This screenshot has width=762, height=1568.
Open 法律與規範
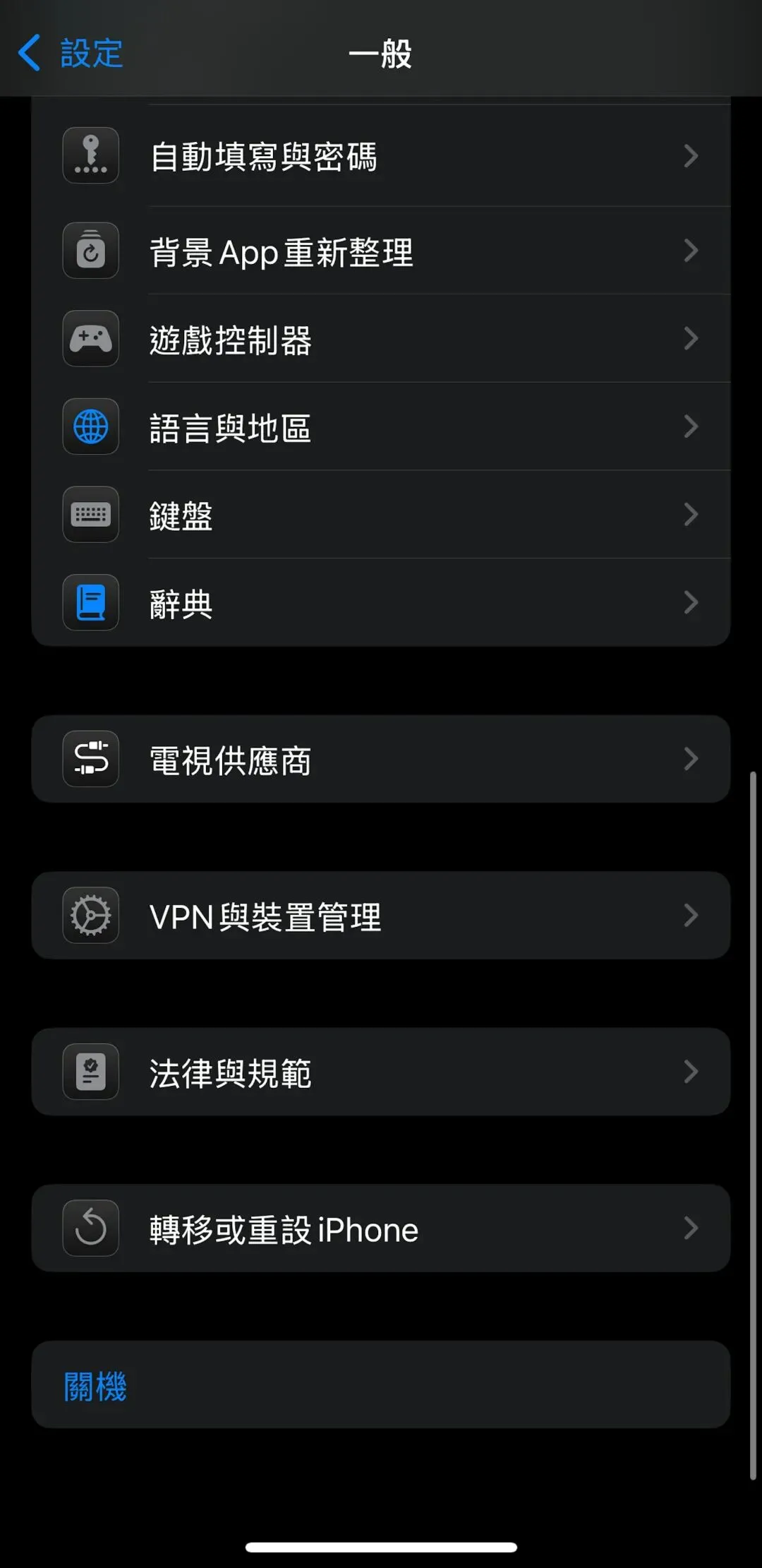pos(381,1072)
